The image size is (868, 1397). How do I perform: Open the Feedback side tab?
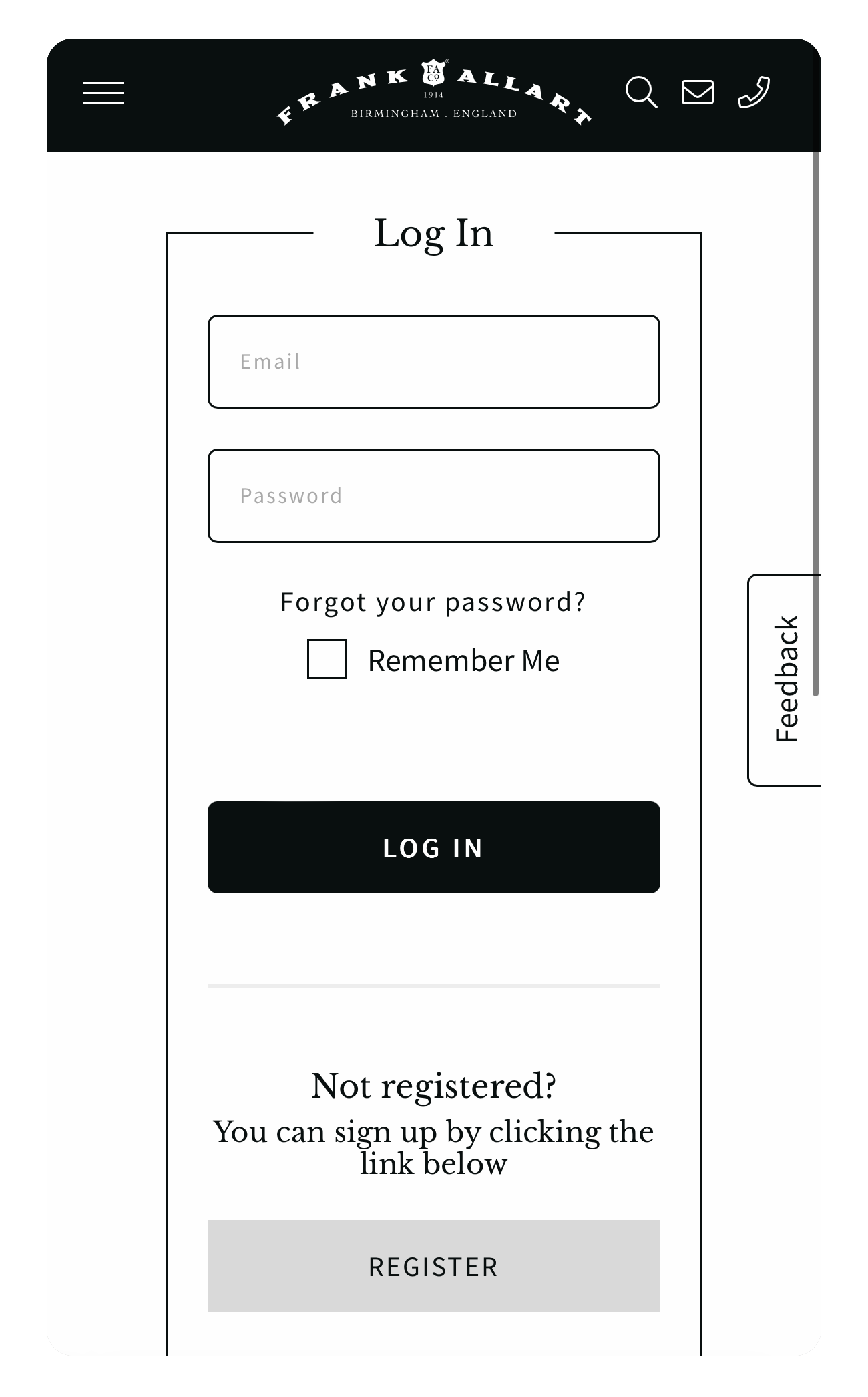coord(785,679)
